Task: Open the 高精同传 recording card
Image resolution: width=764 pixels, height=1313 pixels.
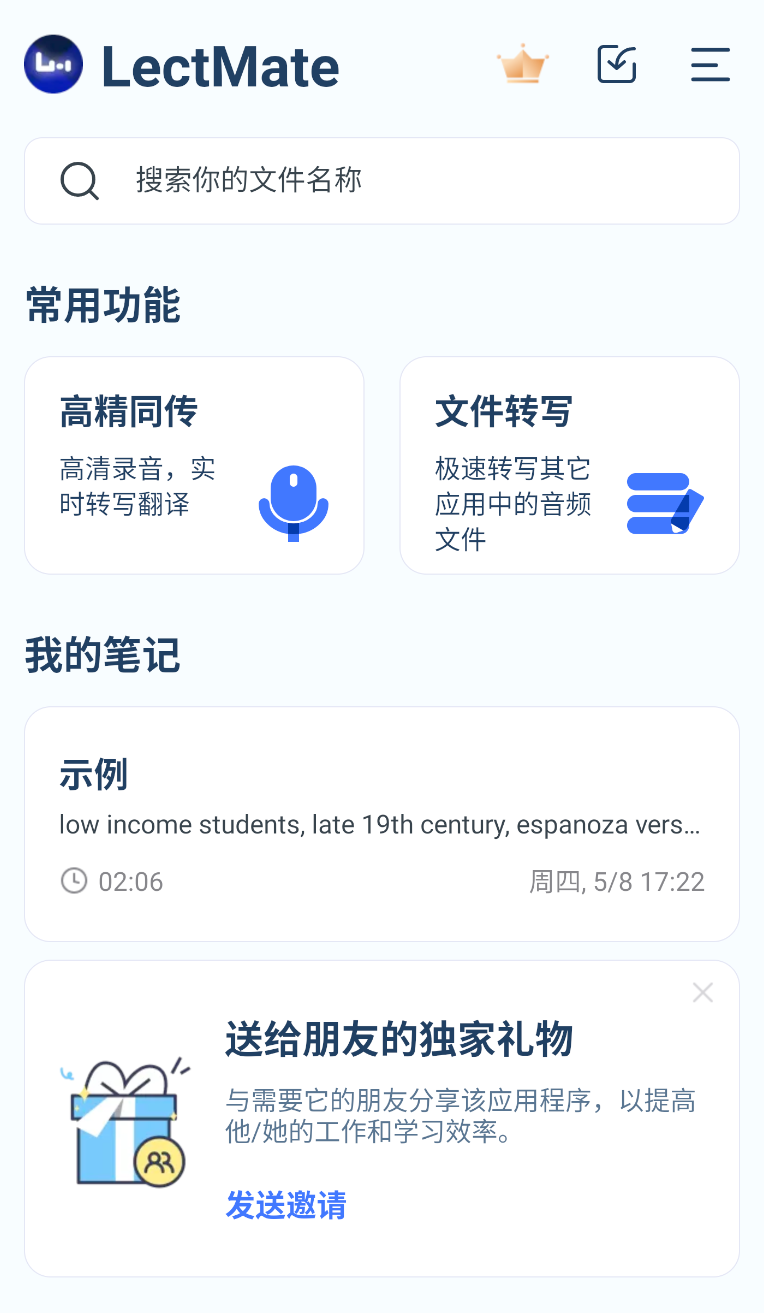Action: [x=194, y=465]
